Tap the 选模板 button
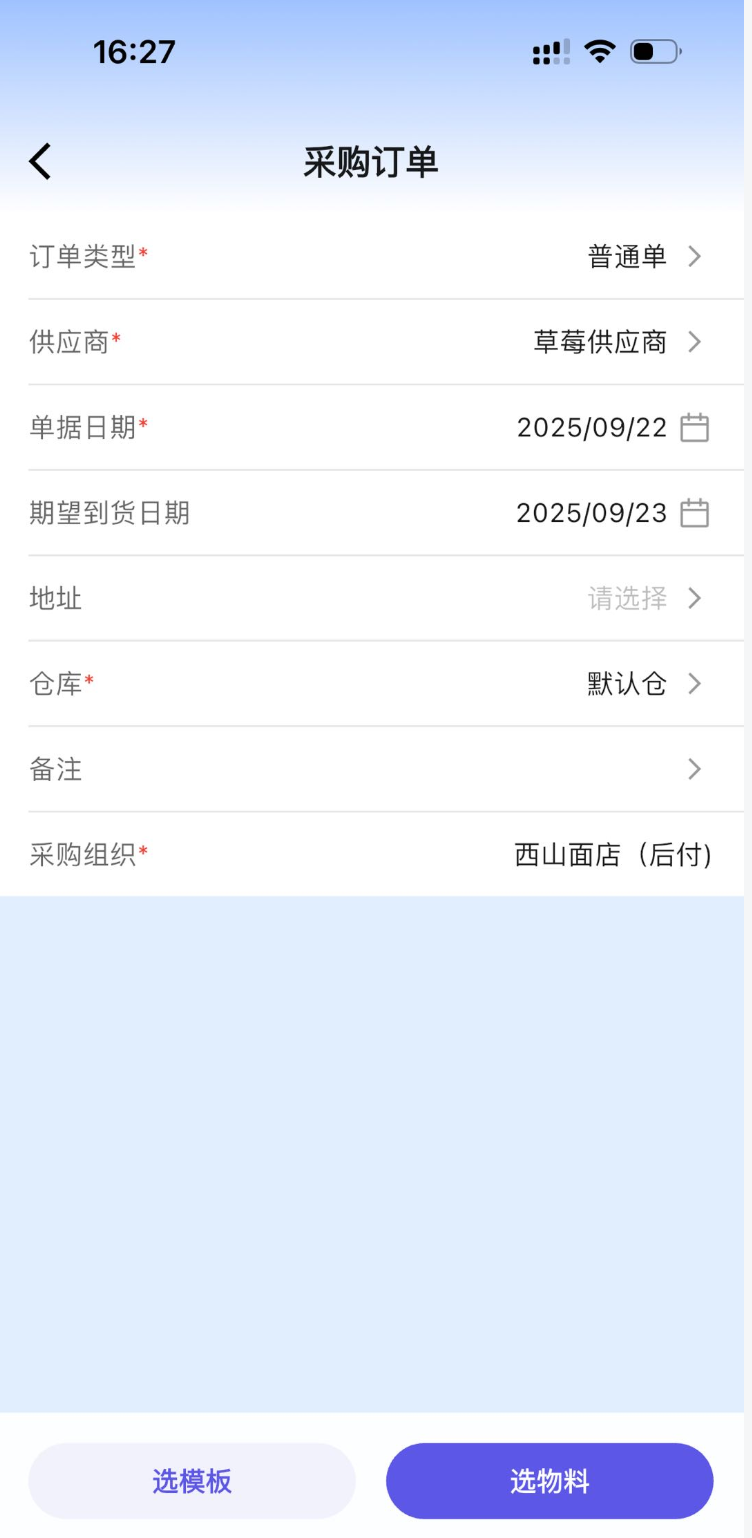752x1538 pixels. [192, 1481]
